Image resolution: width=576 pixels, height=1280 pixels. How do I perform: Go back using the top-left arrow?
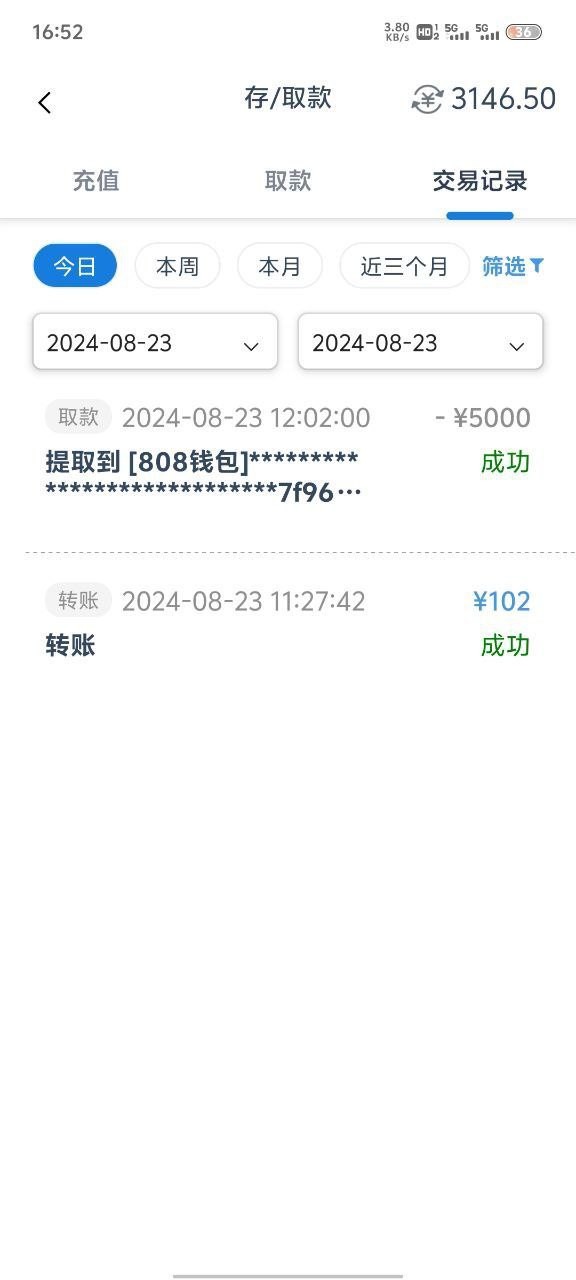pyautogui.click(x=44, y=102)
